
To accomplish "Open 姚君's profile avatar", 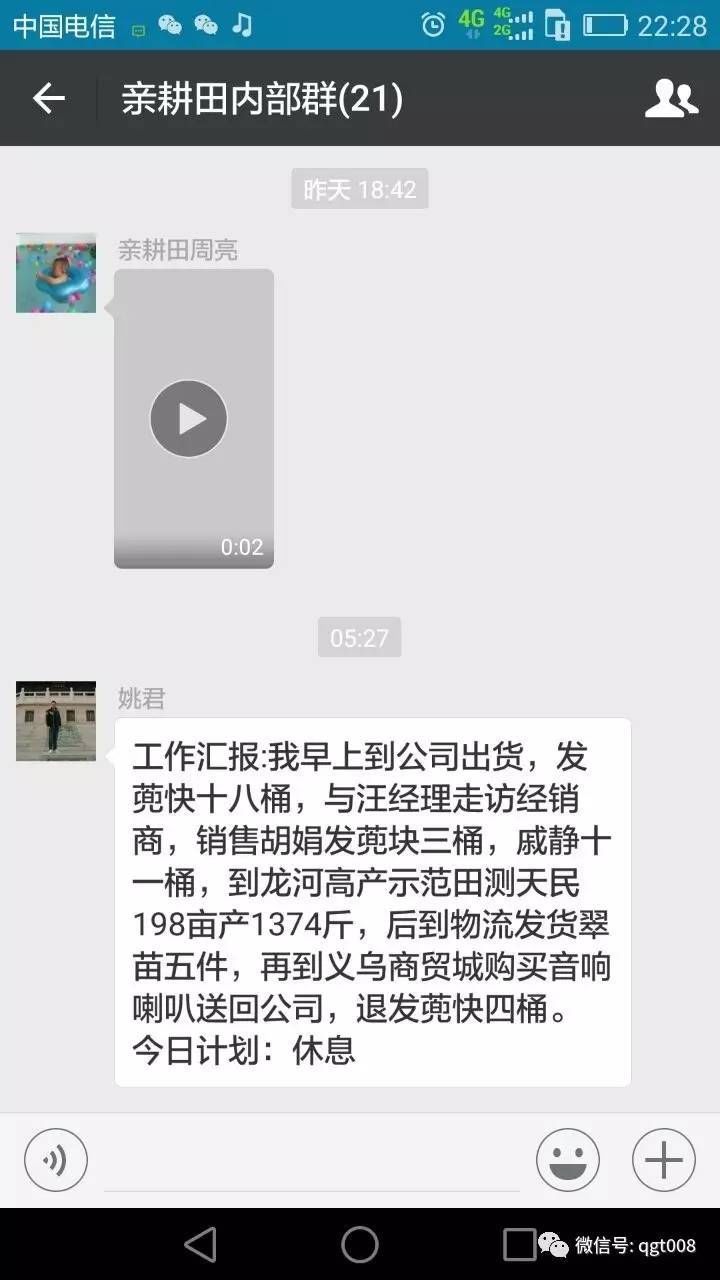I will pos(56,721).
